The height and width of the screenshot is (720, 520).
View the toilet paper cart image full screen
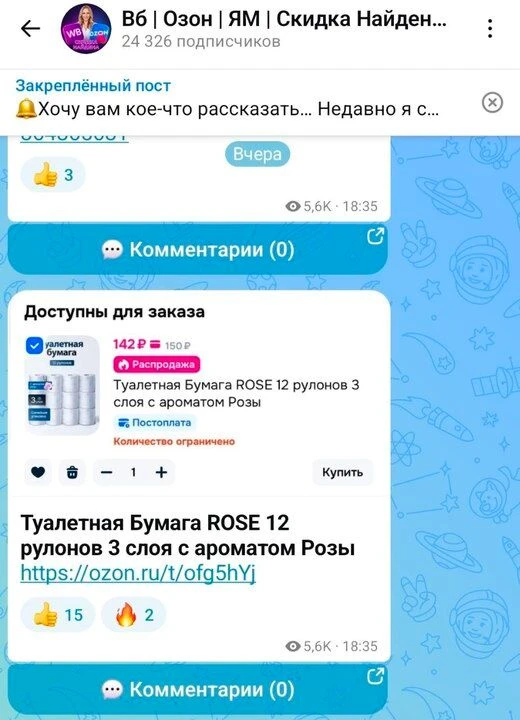coord(199,394)
